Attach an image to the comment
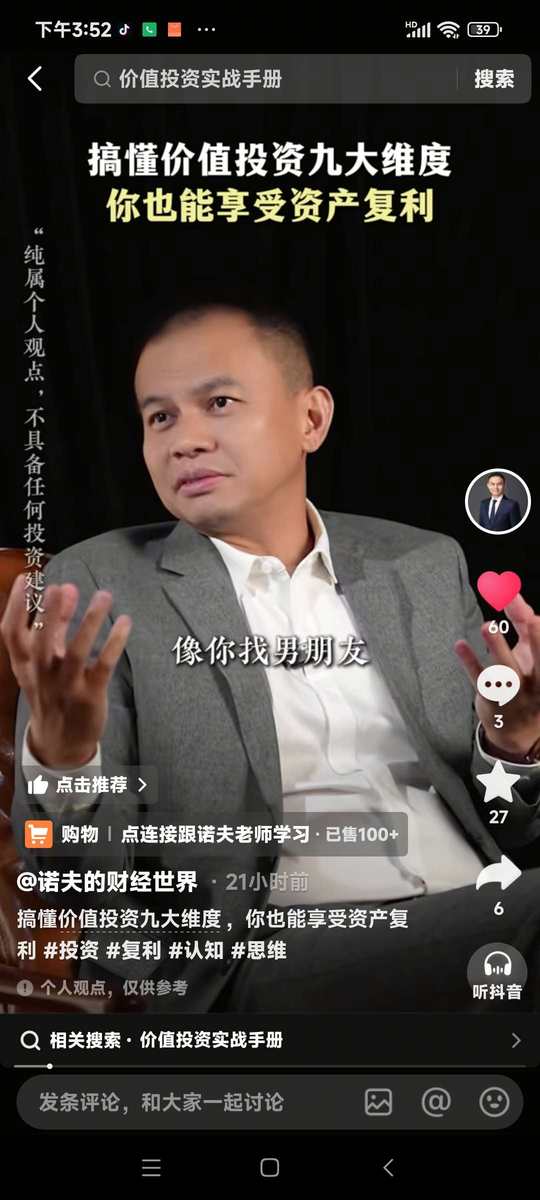This screenshot has width=540, height=1200. 379,1102
